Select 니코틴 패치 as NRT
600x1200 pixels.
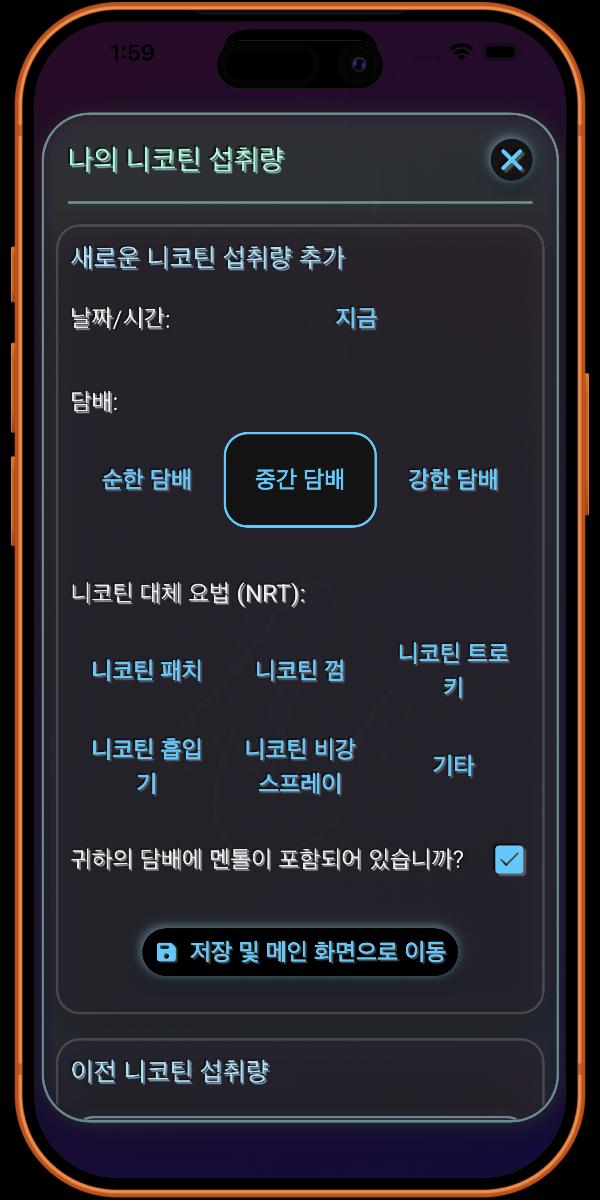(x=147, y=670)
